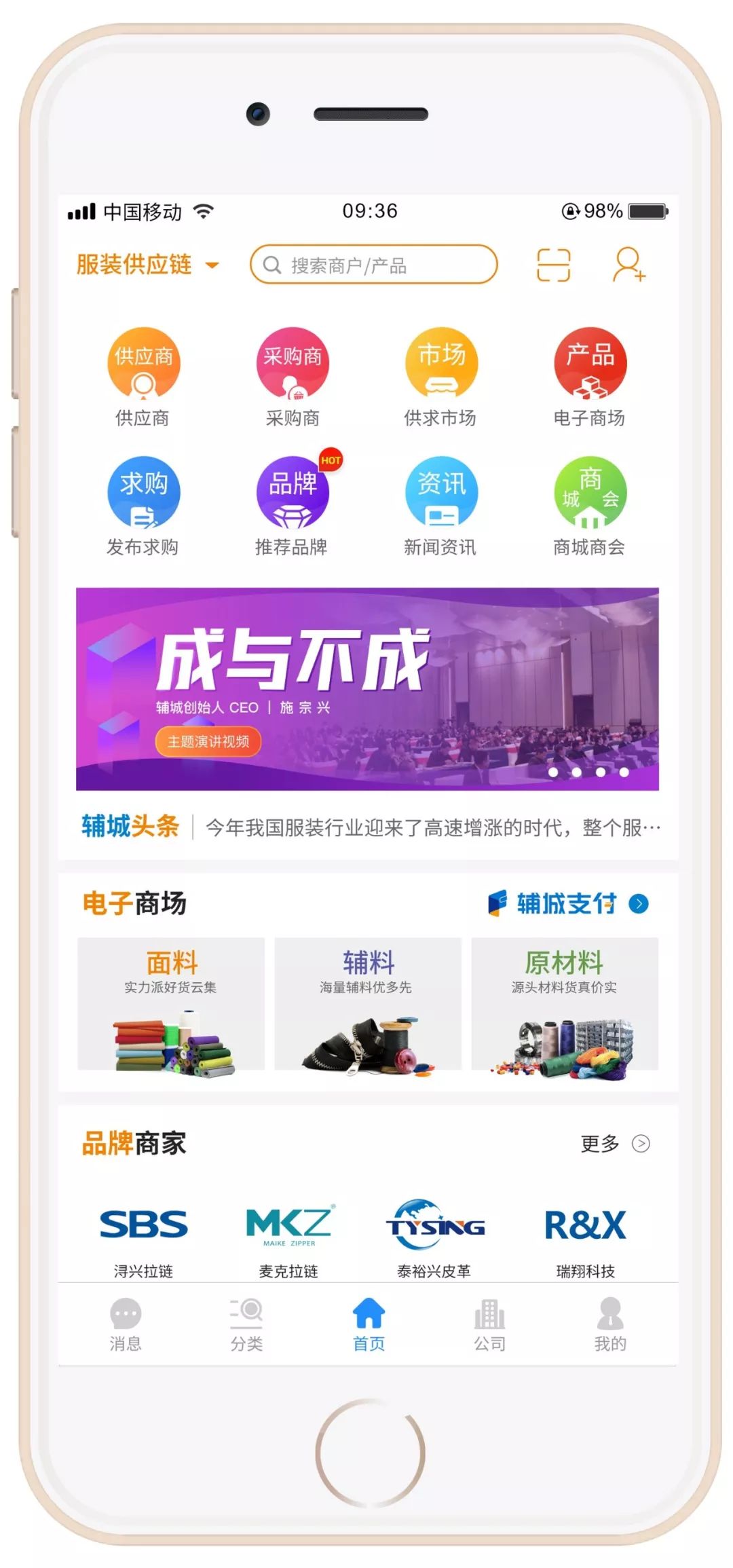Open the 辅料 category card
Viewport: 733px width, 1568px height.
(x=368, y=1003)
